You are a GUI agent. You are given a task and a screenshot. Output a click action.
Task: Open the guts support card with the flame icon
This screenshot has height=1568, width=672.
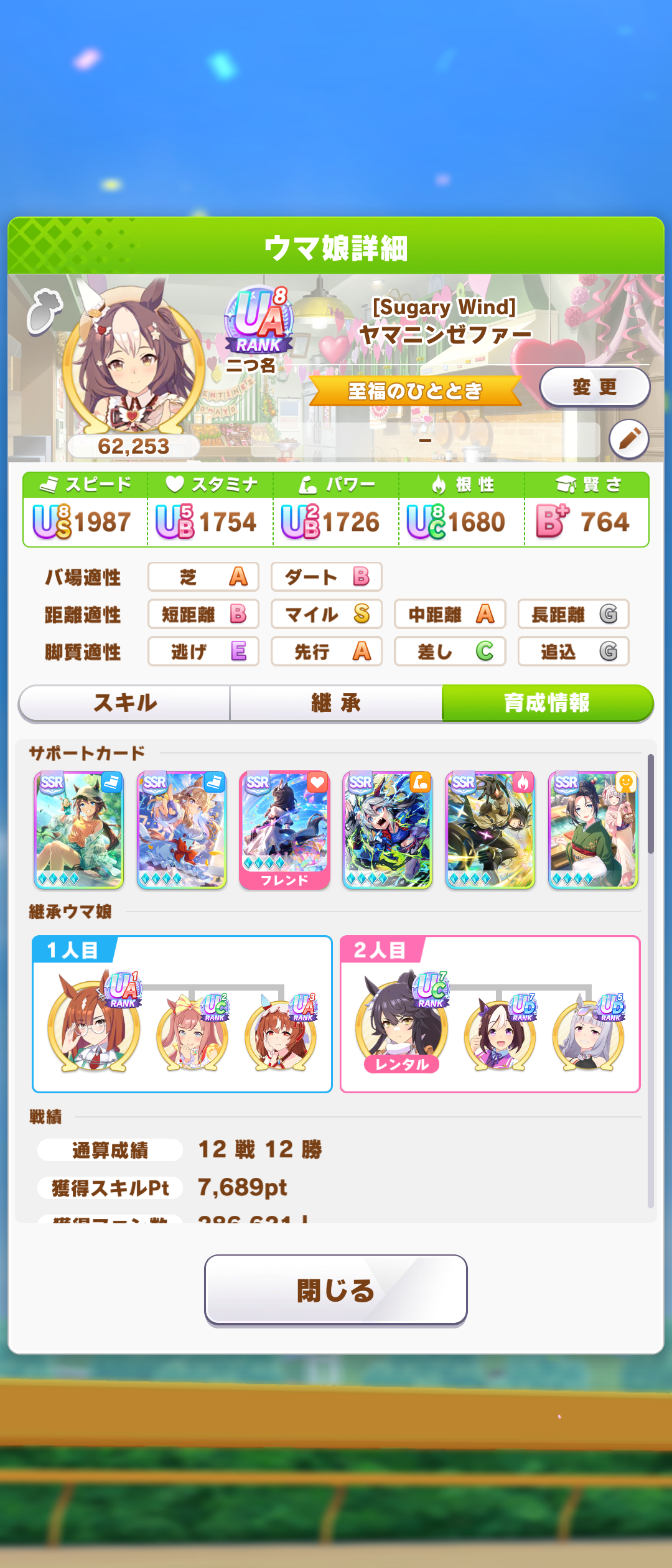[x=490, y=830]
